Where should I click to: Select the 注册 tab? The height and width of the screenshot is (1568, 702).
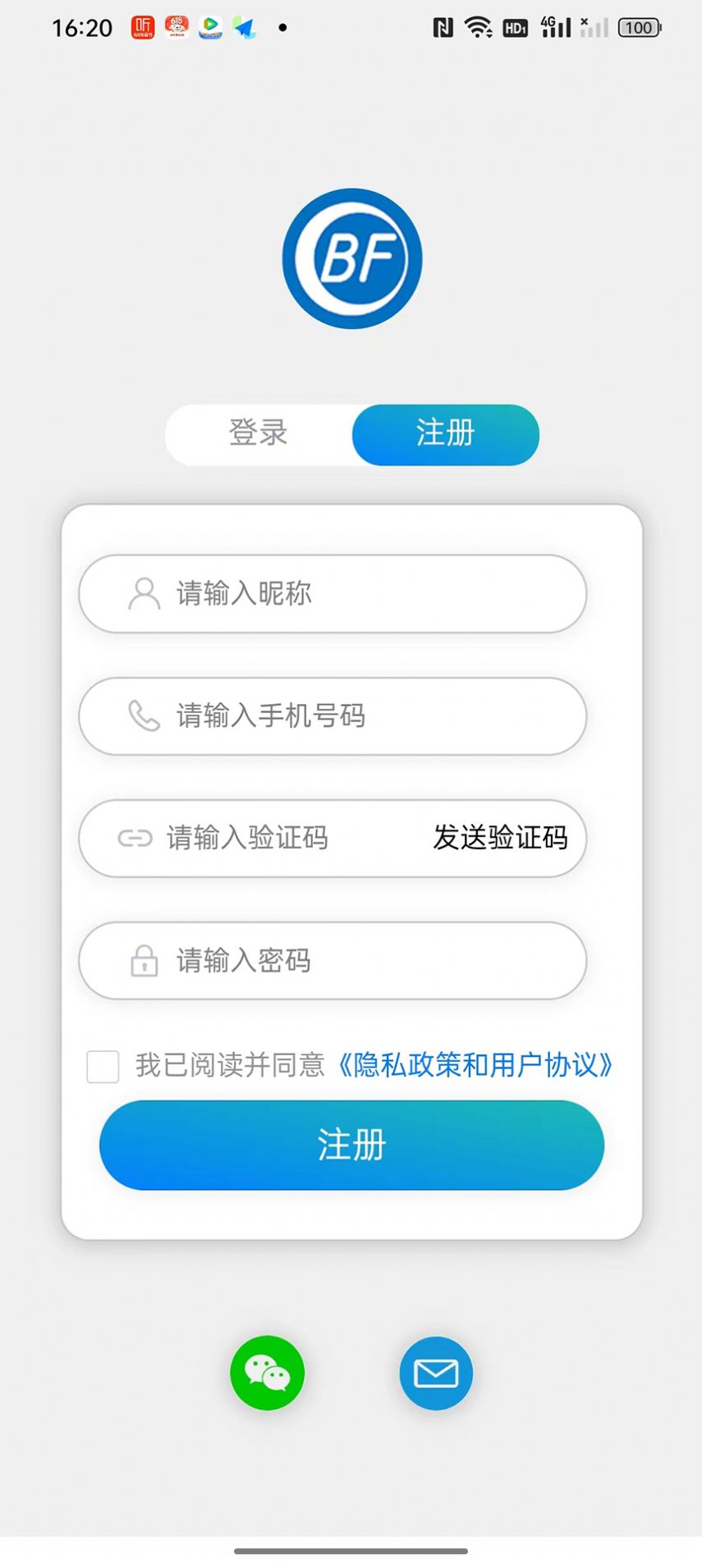click(x=444, y=434)
